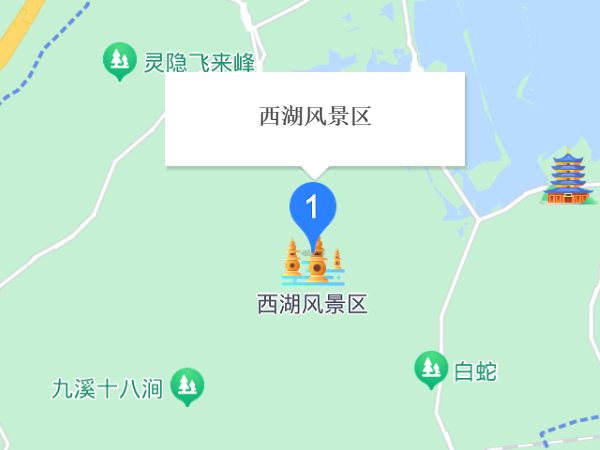Tap the blue marker numbered 1
The height and width of the screenshot is (450, 600).
click(x=313, y=209)
